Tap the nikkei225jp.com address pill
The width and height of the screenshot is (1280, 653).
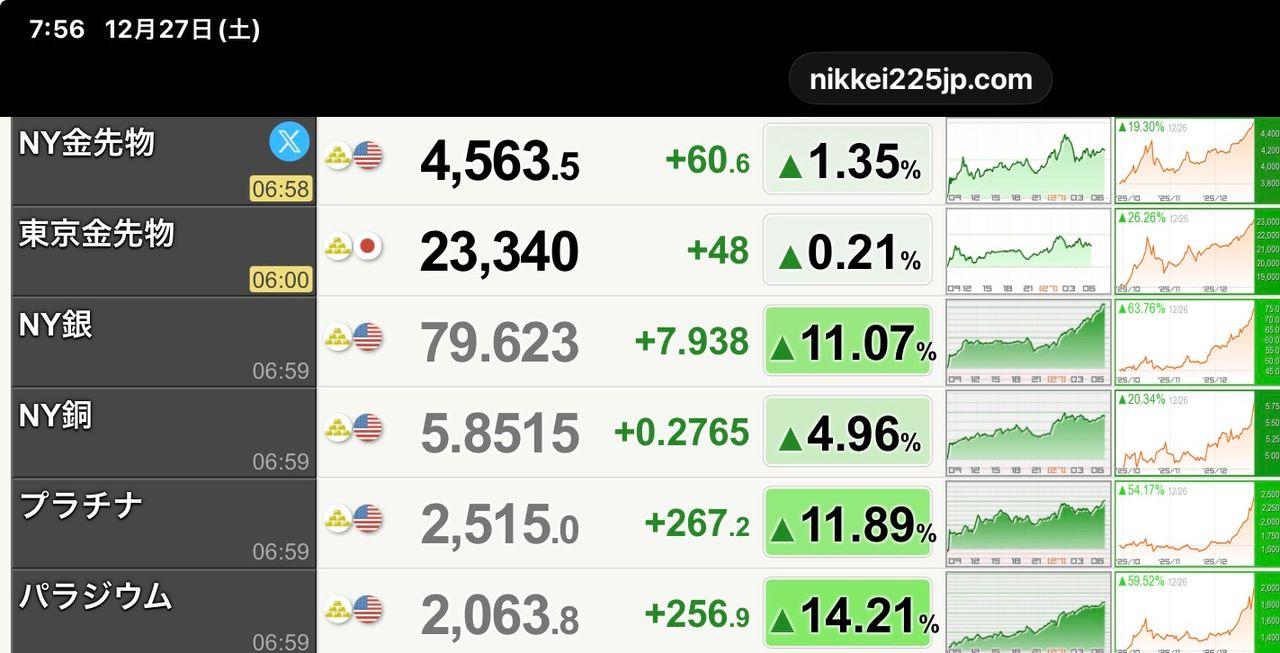(920, 79)
